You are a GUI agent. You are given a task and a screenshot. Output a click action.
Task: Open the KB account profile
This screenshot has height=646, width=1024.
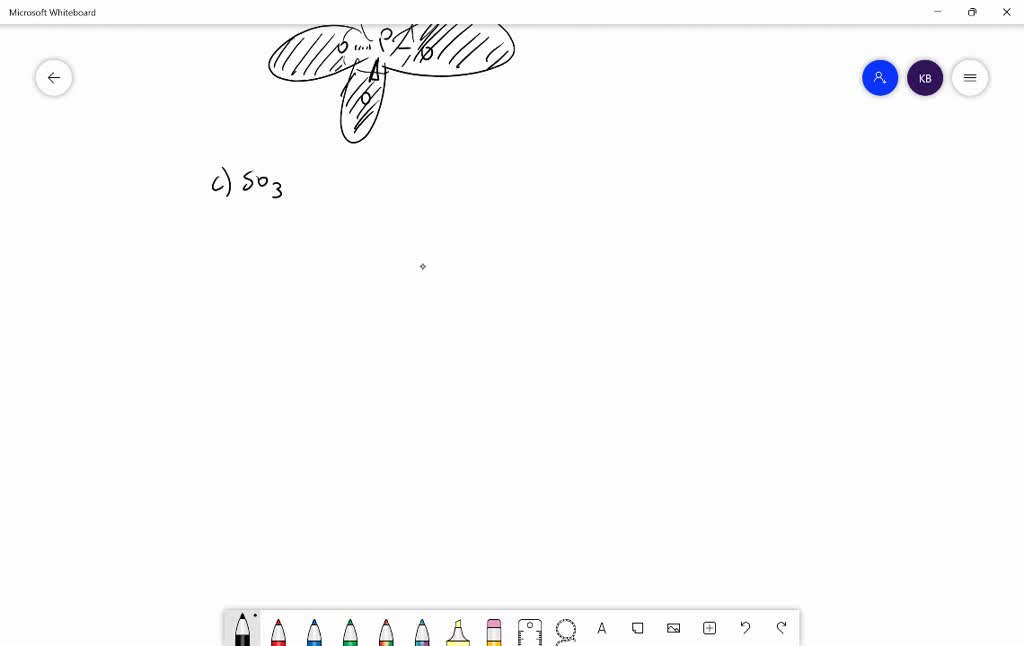[x=925, y=78]
